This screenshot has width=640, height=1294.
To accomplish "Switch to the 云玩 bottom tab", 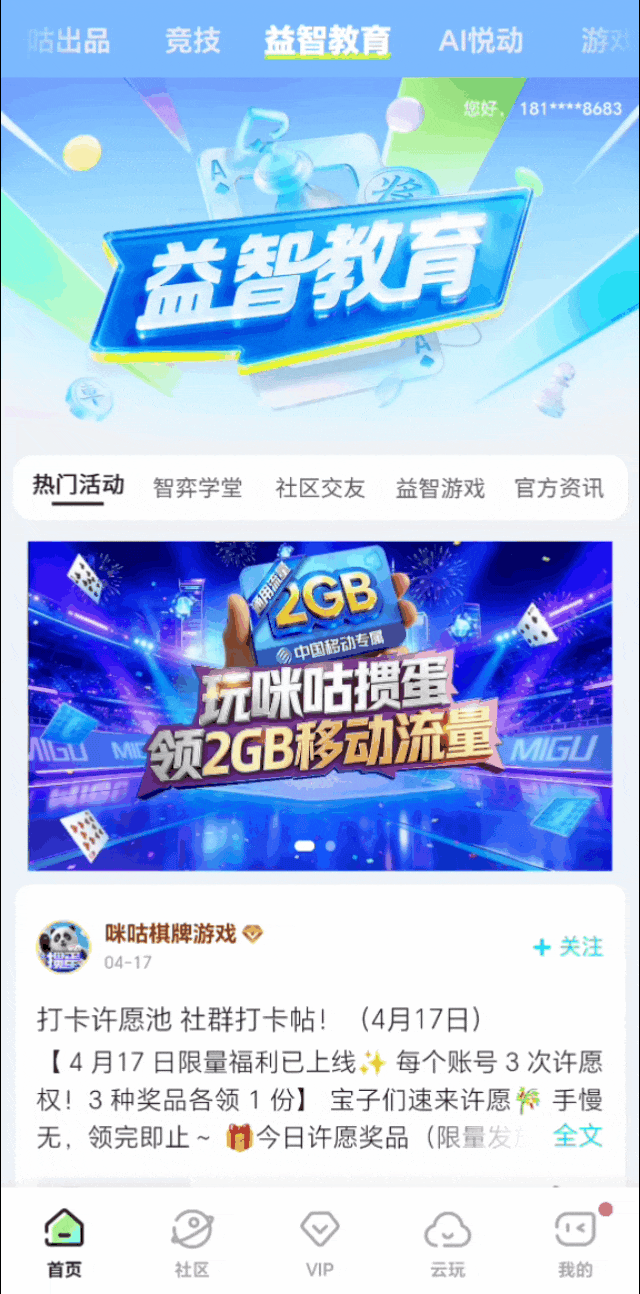I will click(447, 1243).
